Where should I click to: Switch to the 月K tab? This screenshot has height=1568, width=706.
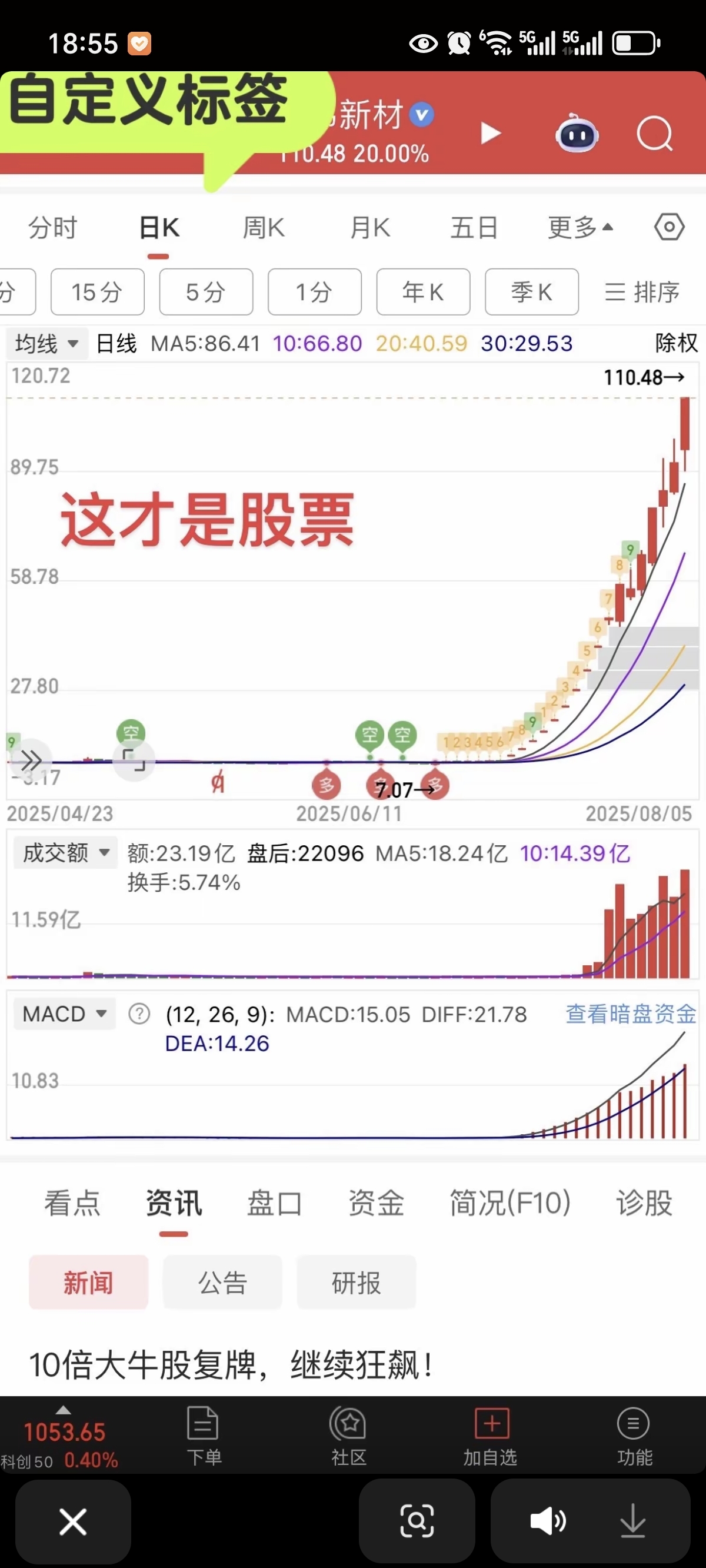pos(370,228)
